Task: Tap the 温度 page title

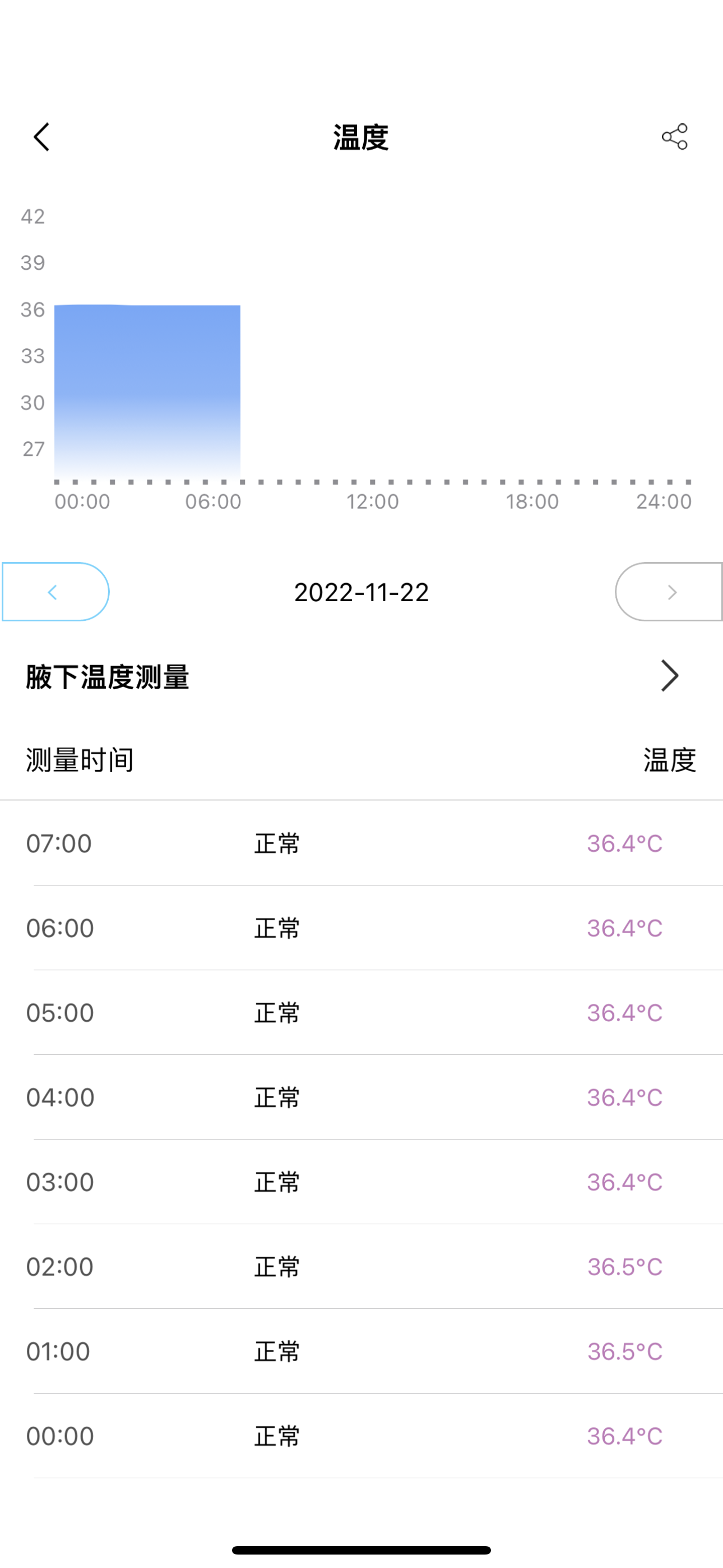Action: click(x=360, y=137)
